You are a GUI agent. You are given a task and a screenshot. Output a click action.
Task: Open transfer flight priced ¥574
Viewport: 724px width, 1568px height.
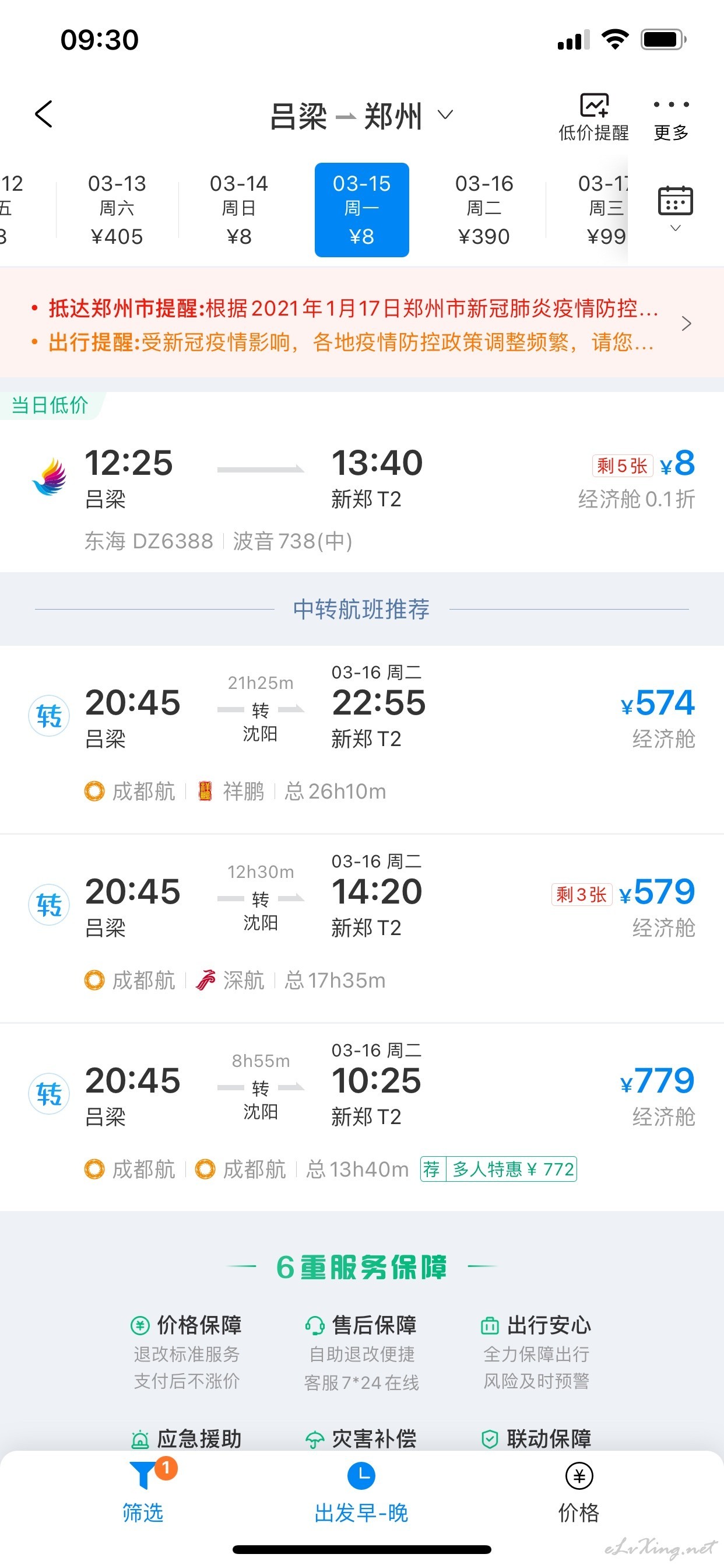[362, 739]
